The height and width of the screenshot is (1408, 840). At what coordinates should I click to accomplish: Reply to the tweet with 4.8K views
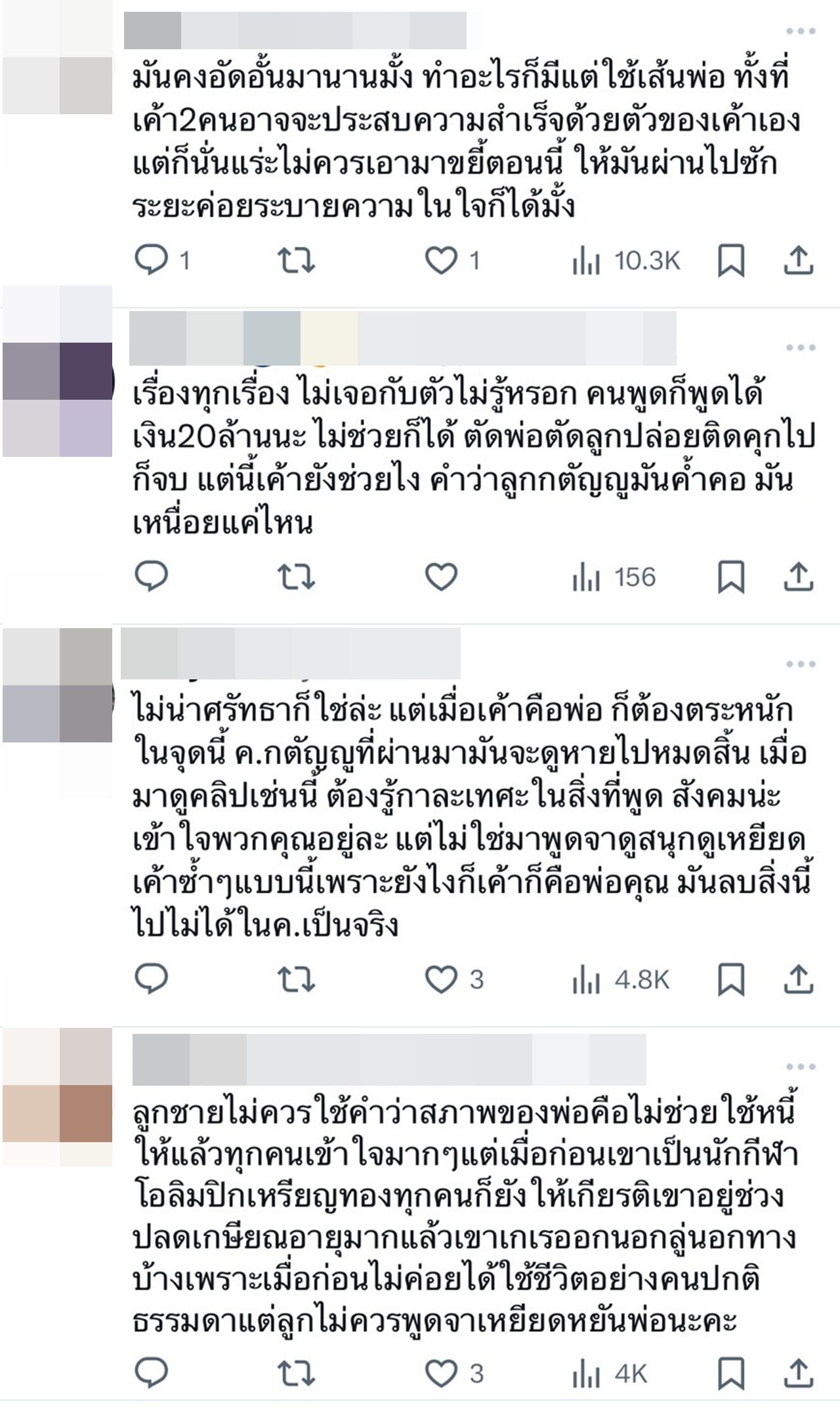tap(152, 979)
